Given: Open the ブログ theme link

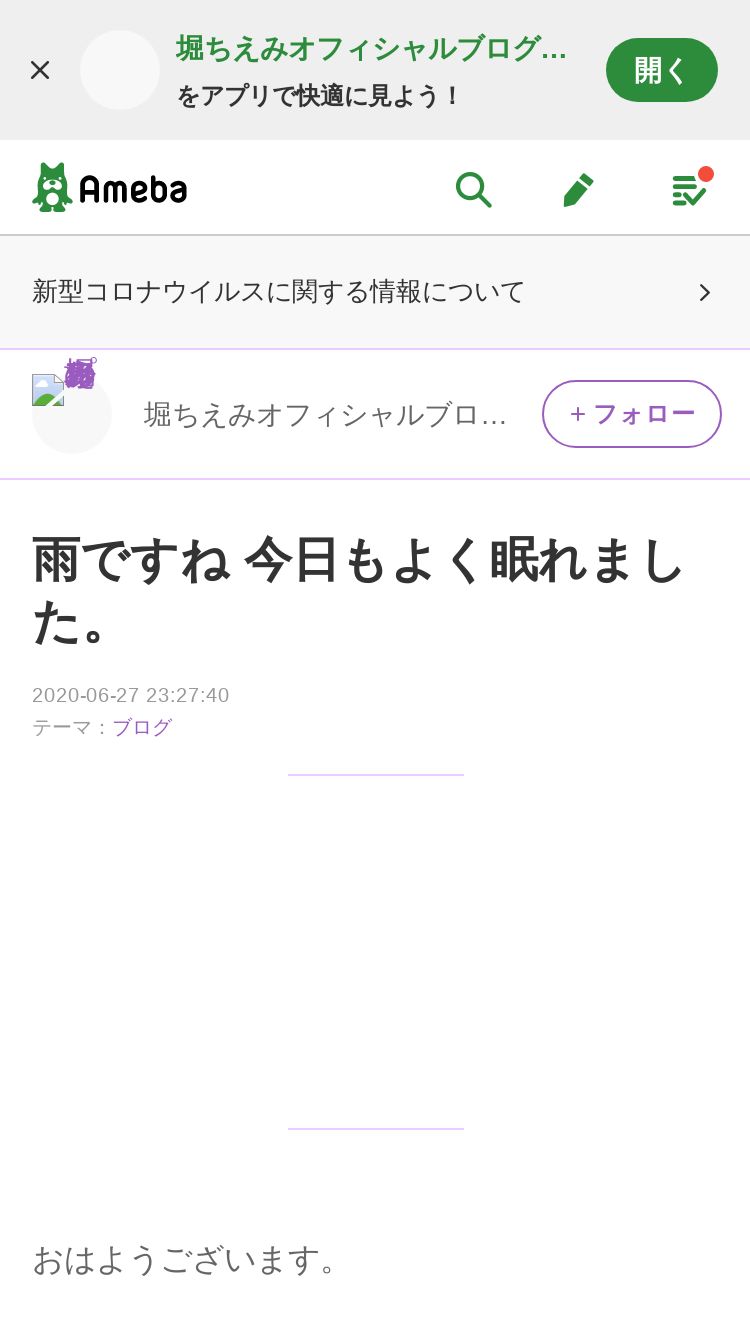Looking at the screenshot, I should (142, 727).
